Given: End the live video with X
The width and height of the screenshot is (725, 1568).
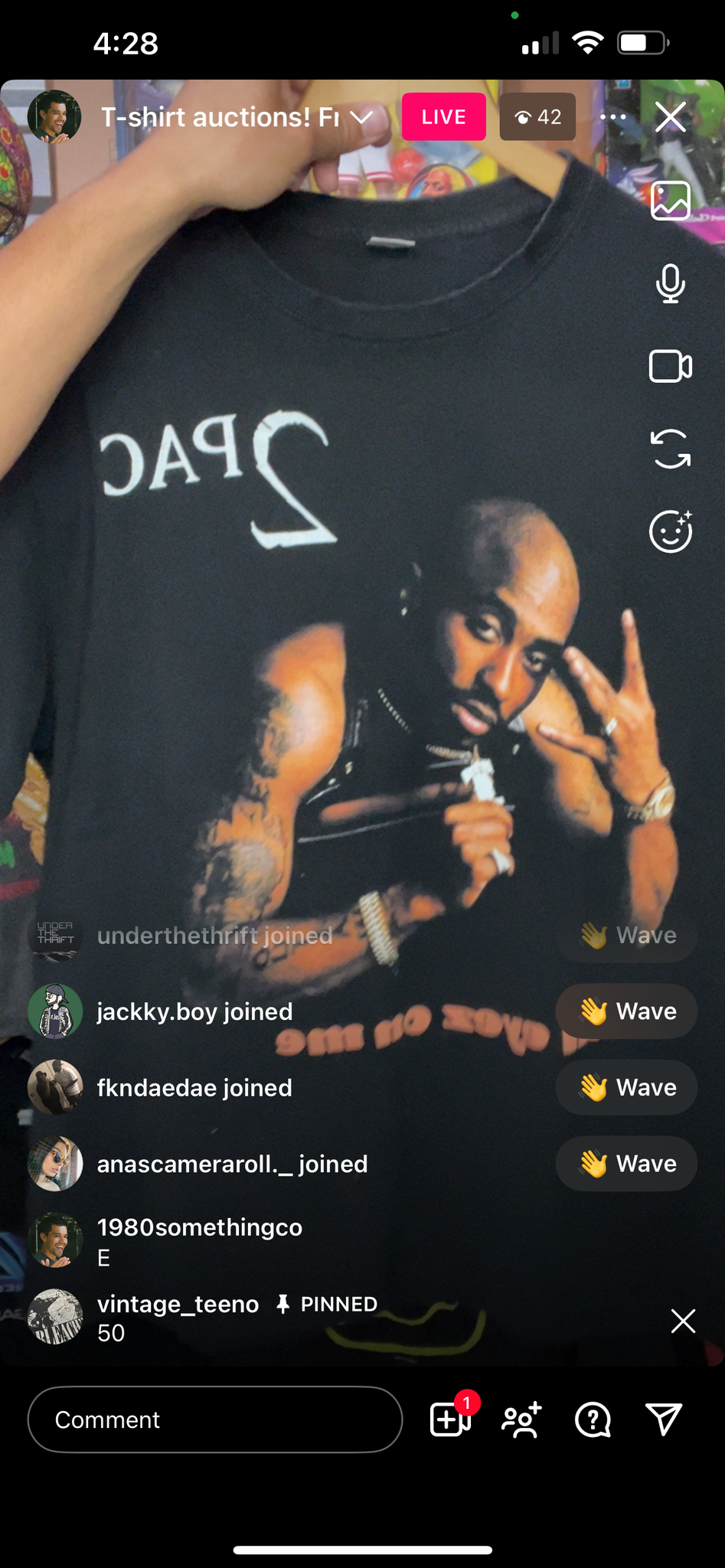Looking at the screenshot, I should (671, 117).
